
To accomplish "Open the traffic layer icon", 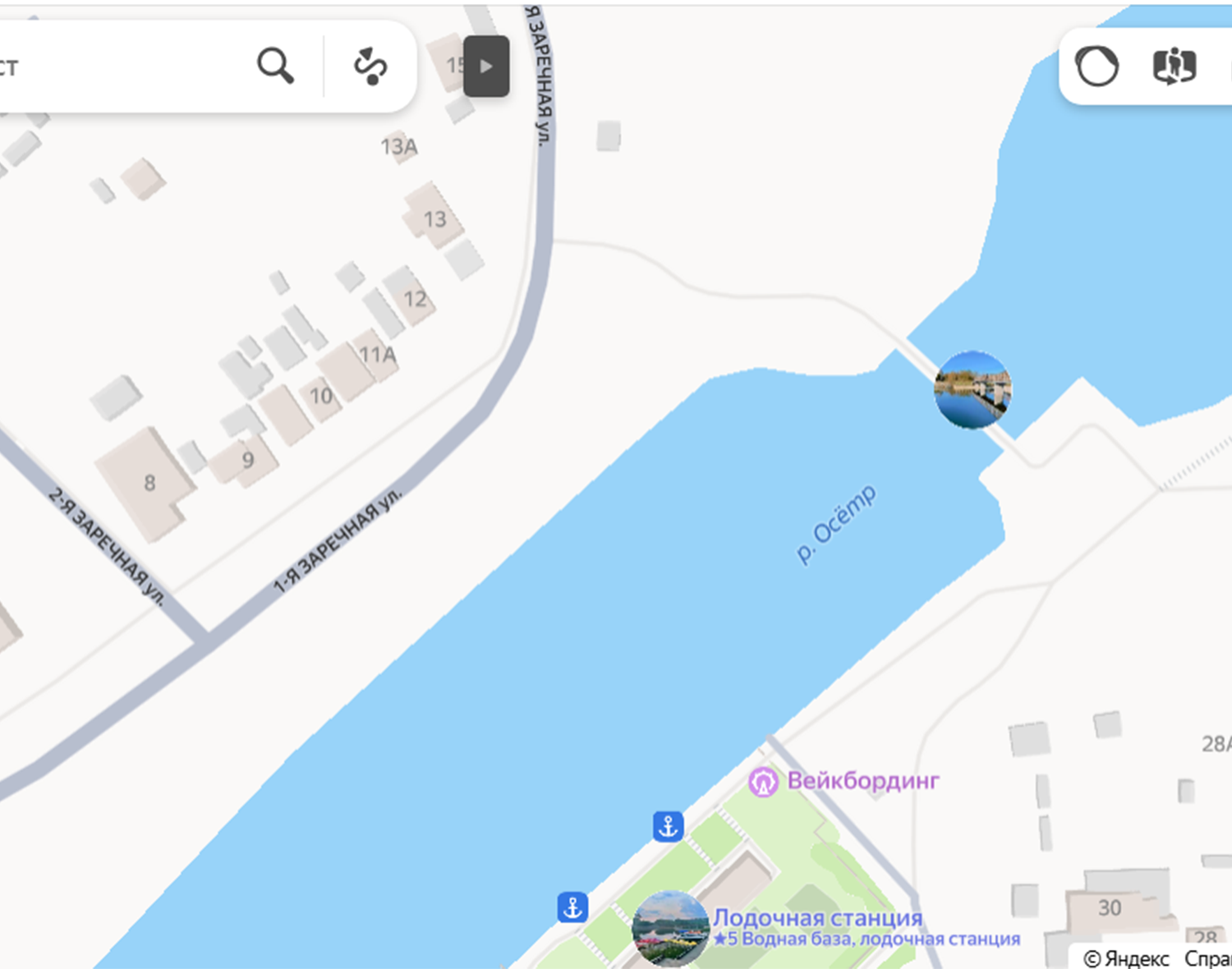I will tap(1097, 67).
